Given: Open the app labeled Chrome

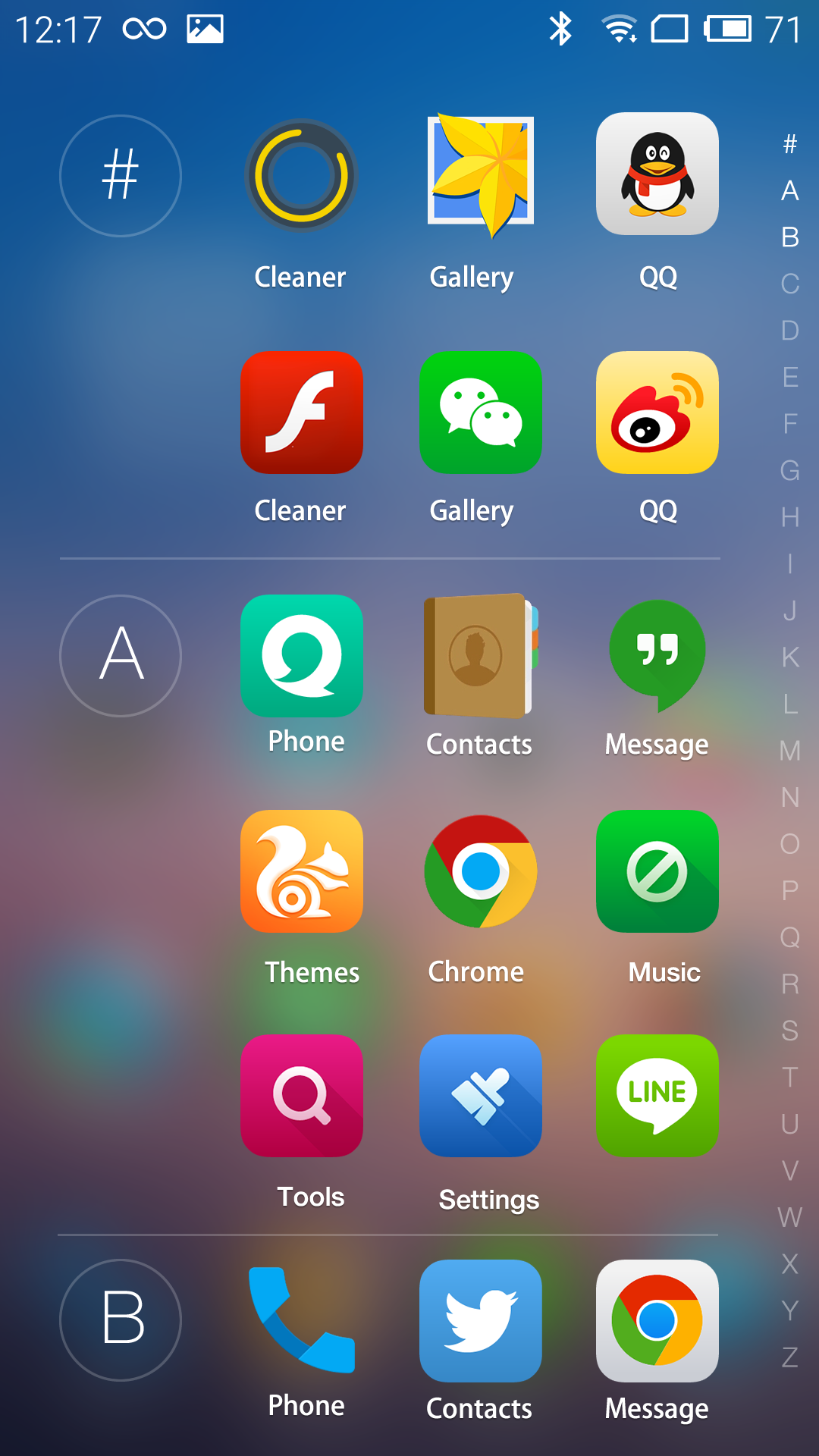Looking at the screenshot, I should coord(481,872).
